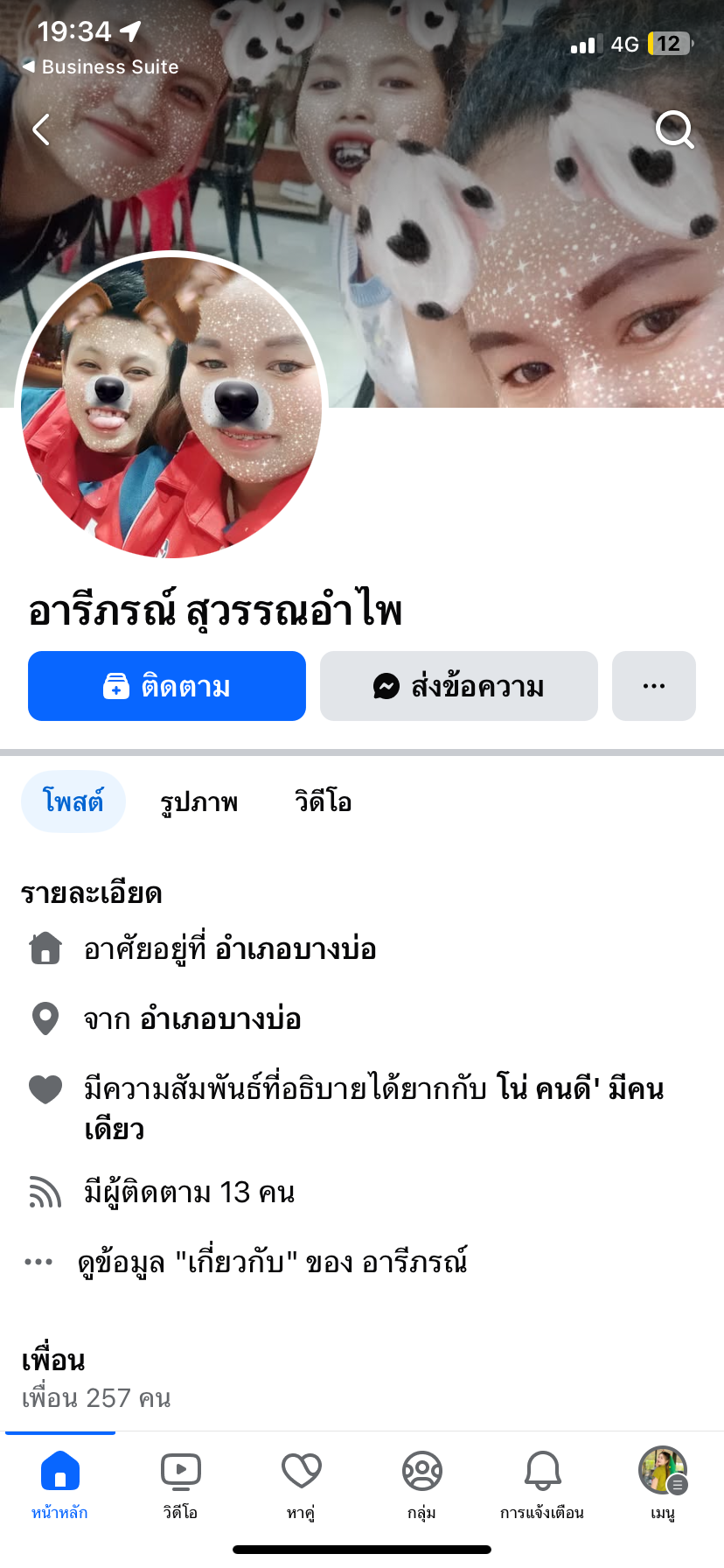Open the หาคู่ dating tab

[301, 1482]
